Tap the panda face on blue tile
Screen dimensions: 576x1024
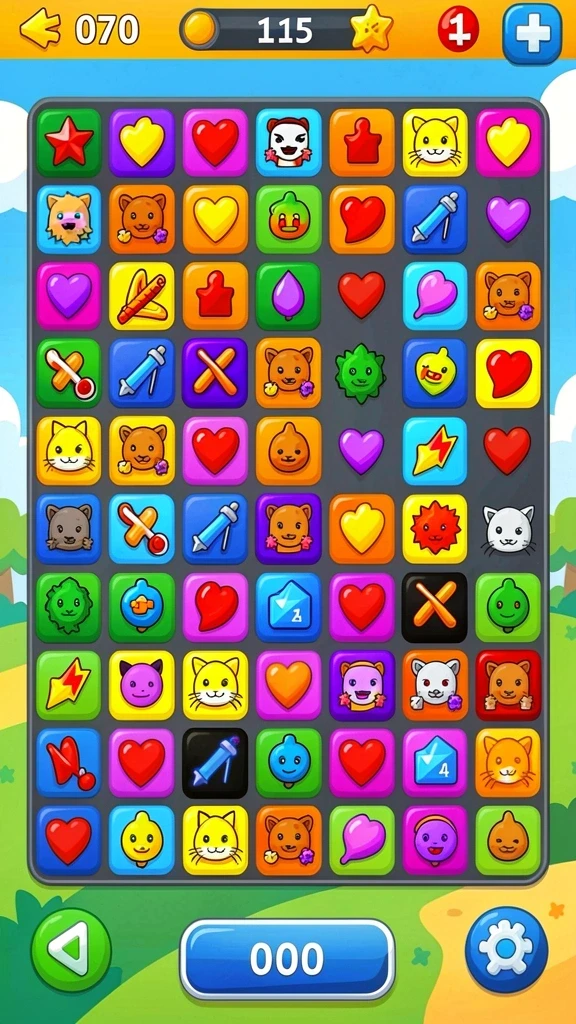[288, 142]
